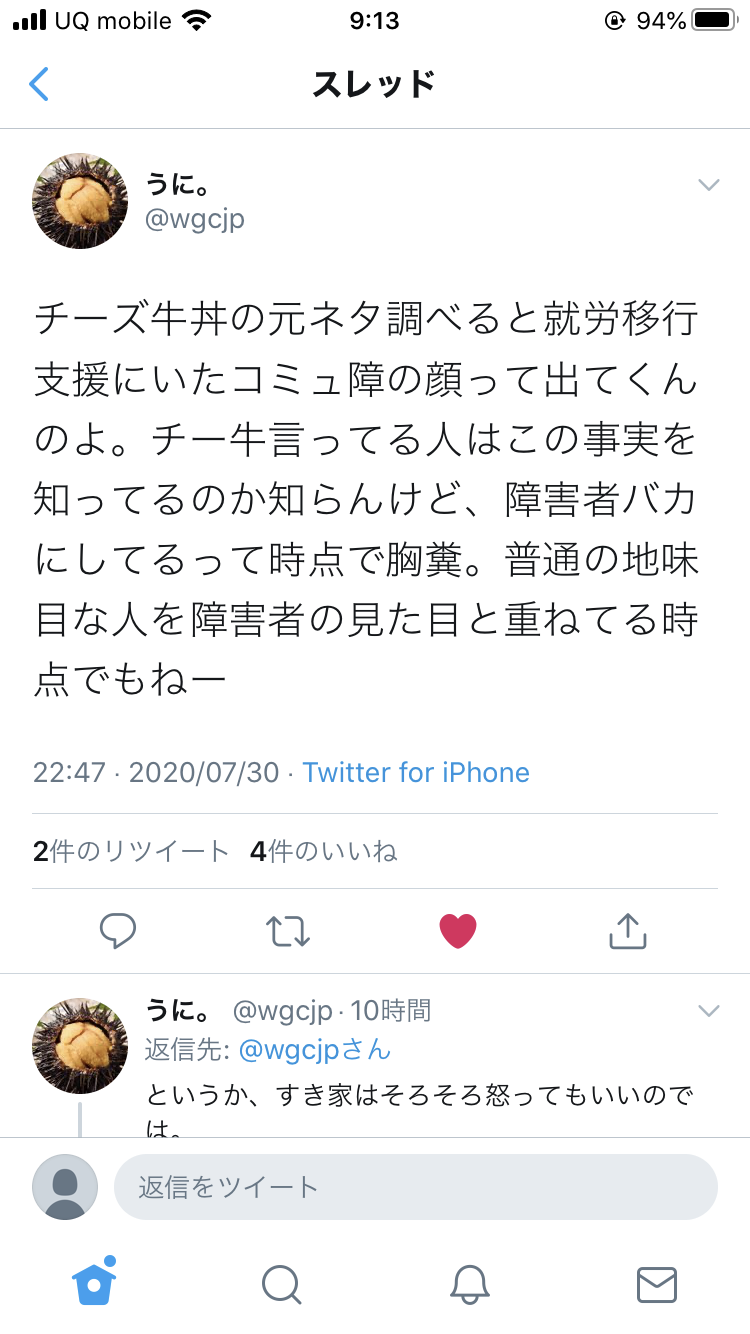Unlike the main tweet with the heart

coord(458,931)
